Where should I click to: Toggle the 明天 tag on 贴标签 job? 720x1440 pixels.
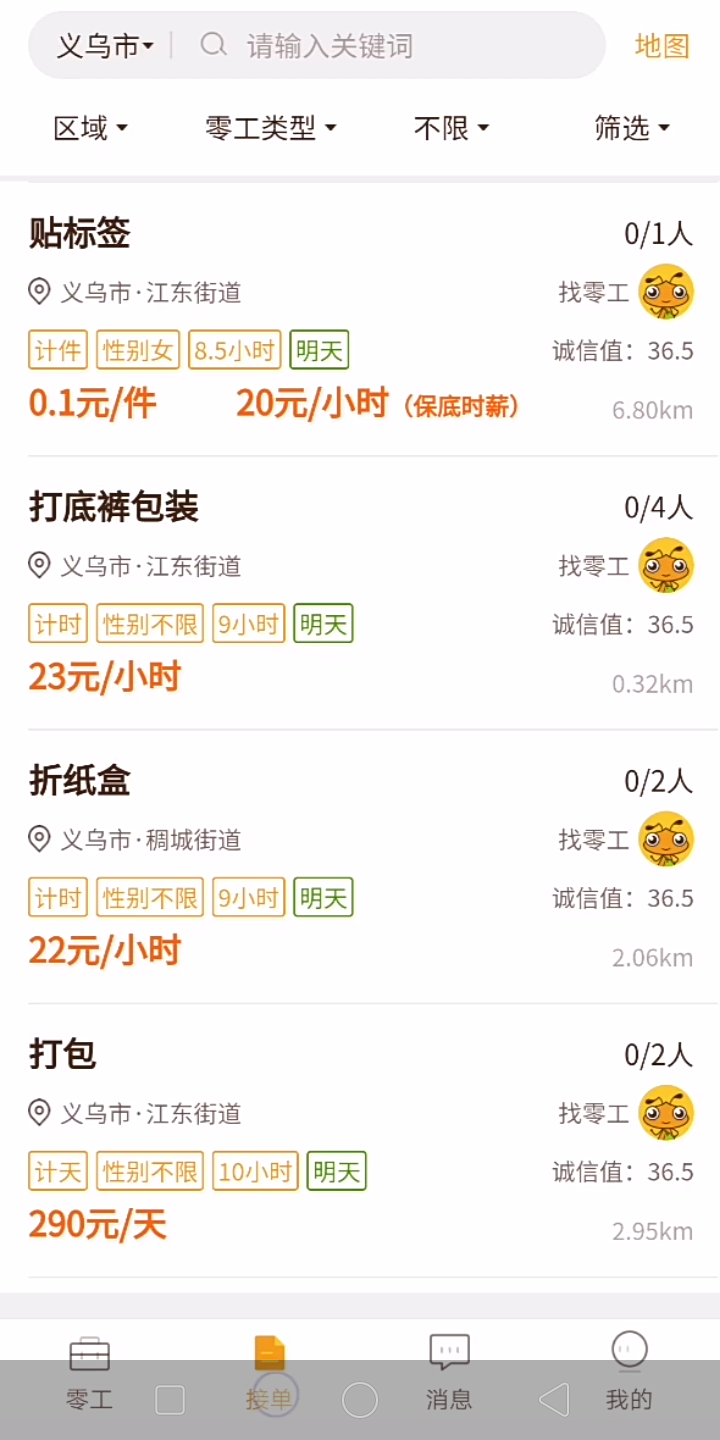(x=319, y=350)
